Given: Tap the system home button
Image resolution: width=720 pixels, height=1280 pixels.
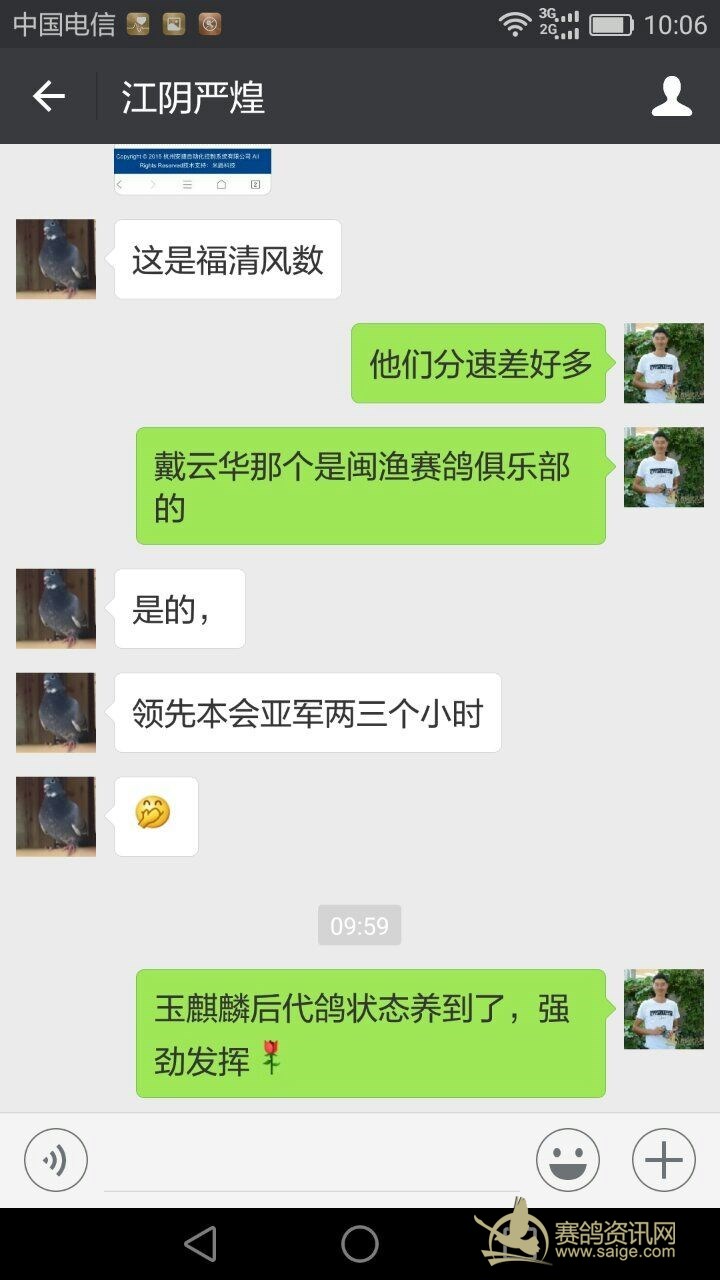Looking at the screenshot, I should (360, 1244).
